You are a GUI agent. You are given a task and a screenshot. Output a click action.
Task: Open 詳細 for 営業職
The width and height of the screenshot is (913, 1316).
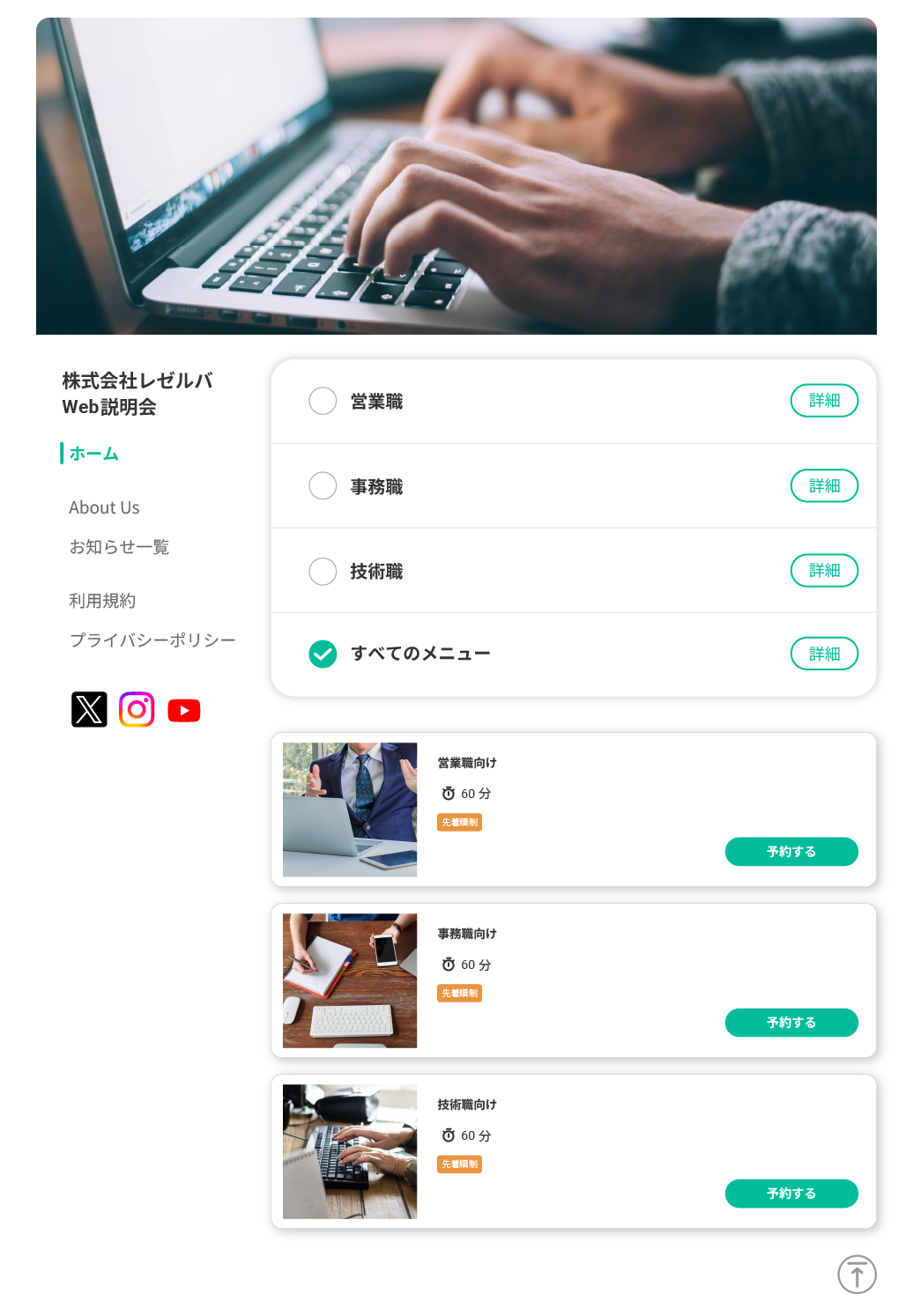[x=823, y=401]
